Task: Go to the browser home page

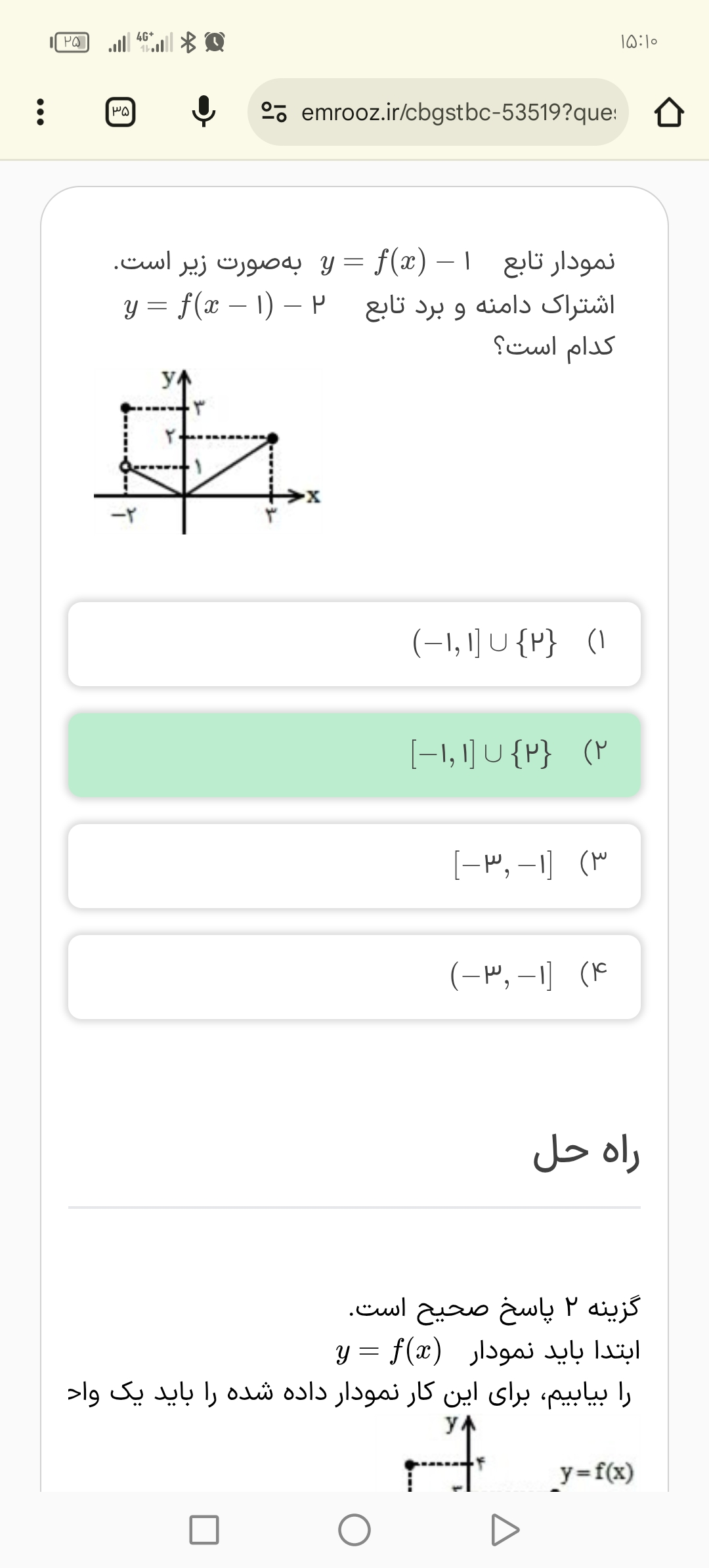Action: click(x=669, y=112)
